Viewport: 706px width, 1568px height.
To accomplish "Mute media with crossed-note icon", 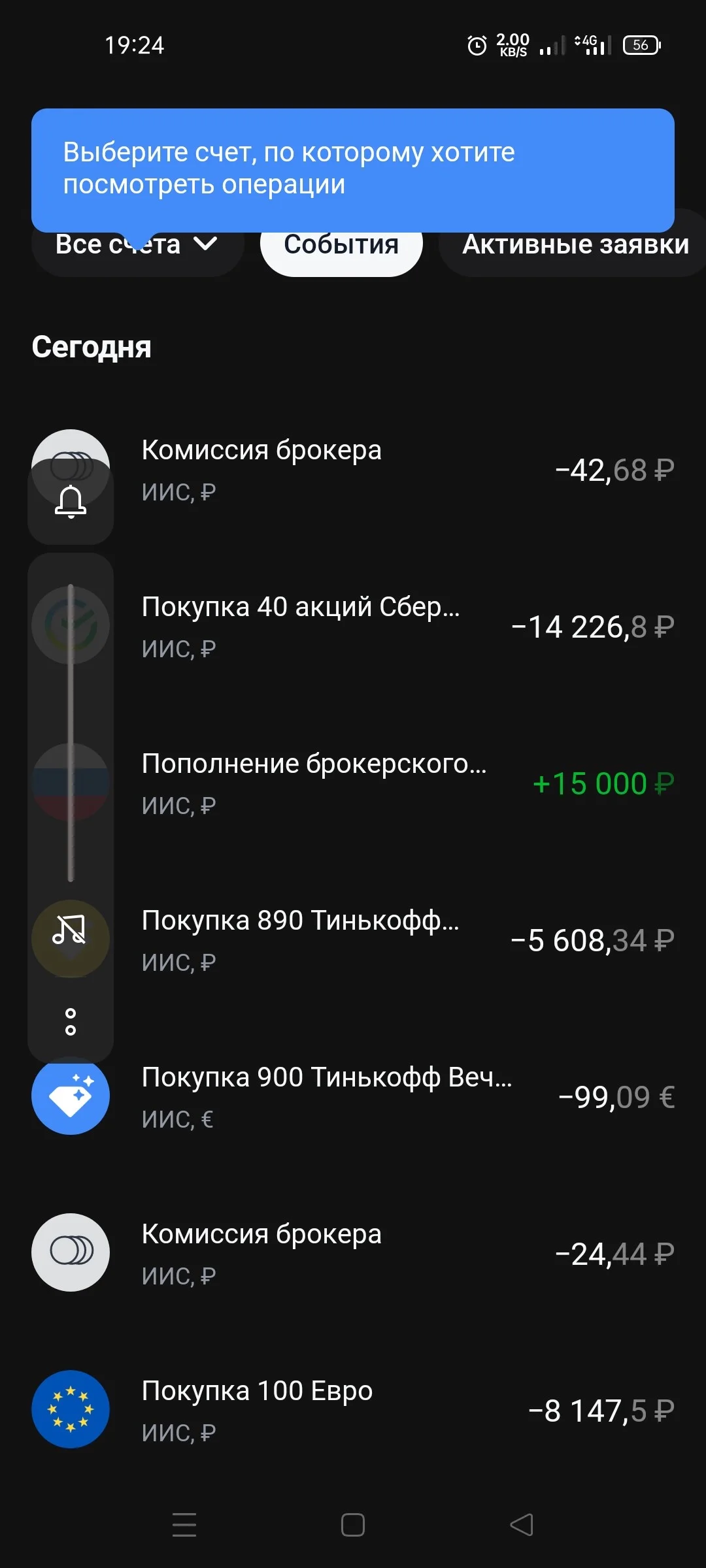I will tap(70, 930).
